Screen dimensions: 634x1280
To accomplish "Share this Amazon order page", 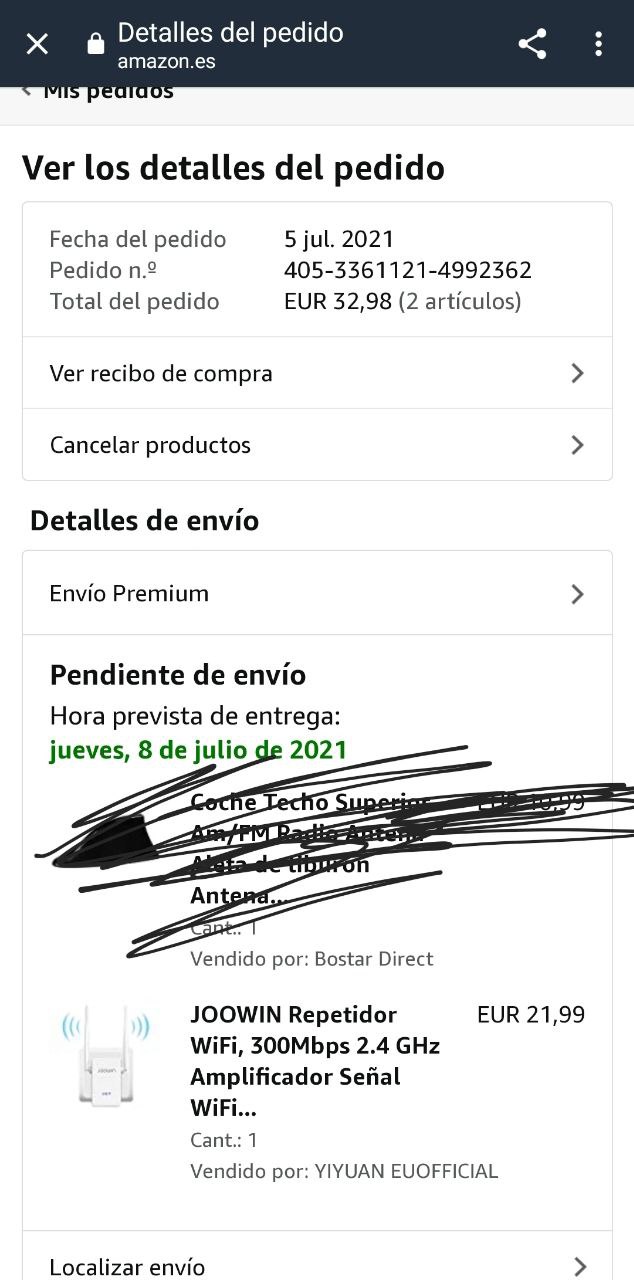I will 532,44.
